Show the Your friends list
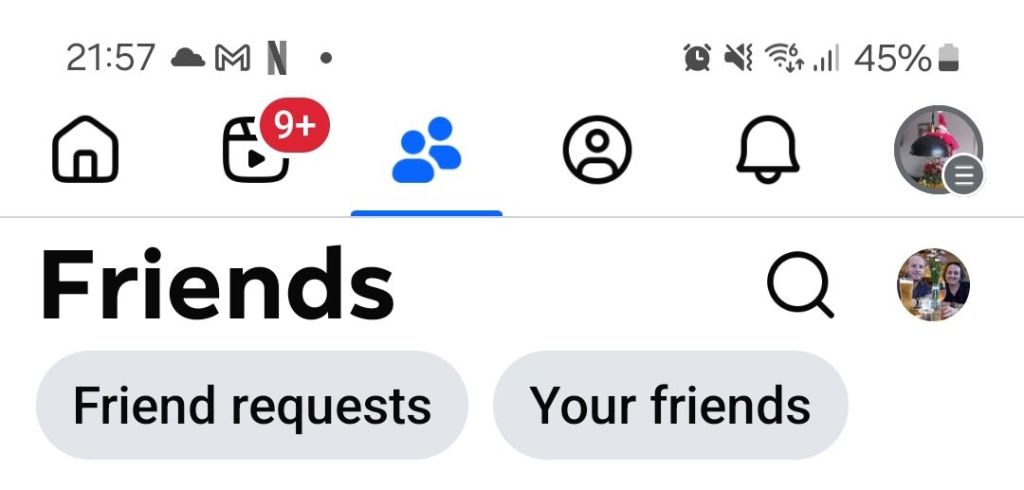This screenshot has width=1024, height=490. pos(670,406)
